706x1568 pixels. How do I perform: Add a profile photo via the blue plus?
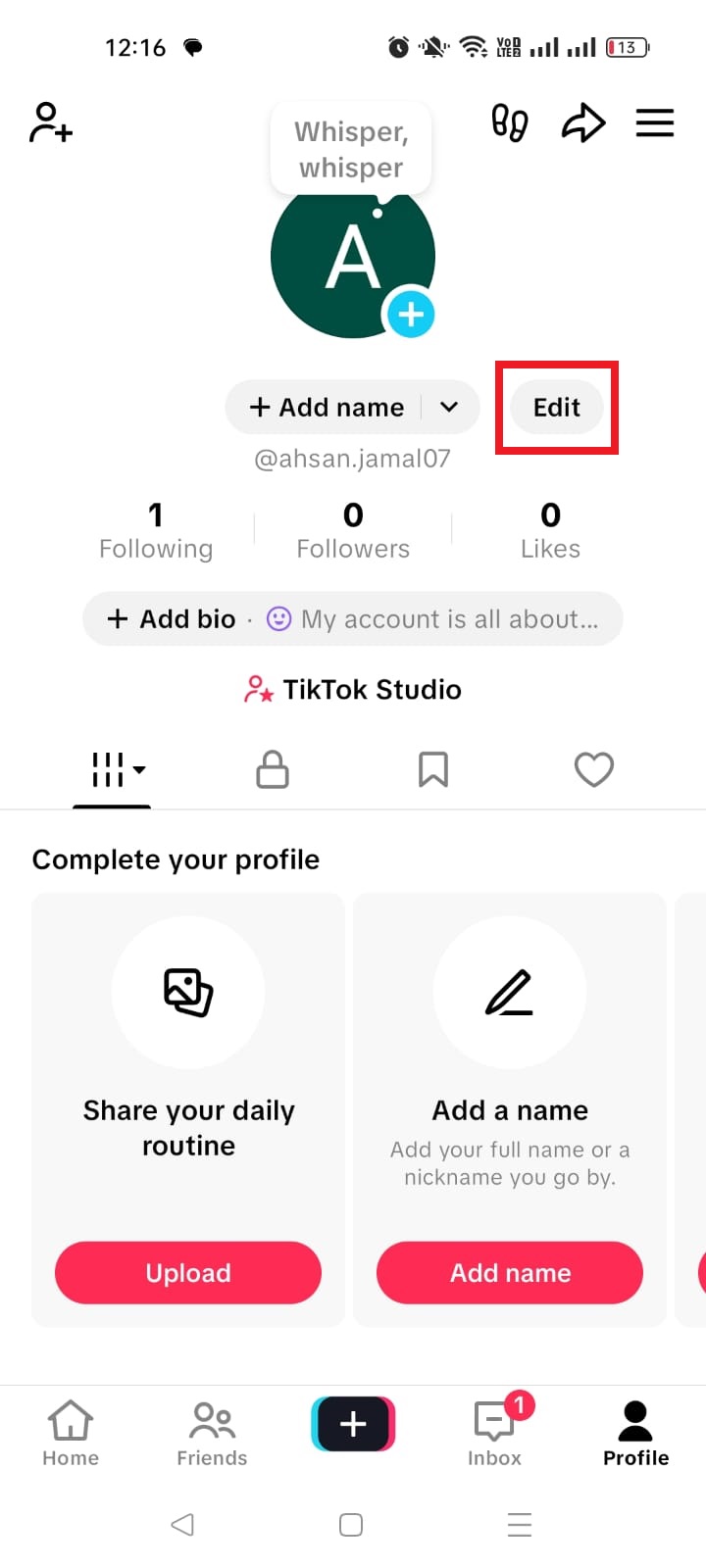(411, 314)
